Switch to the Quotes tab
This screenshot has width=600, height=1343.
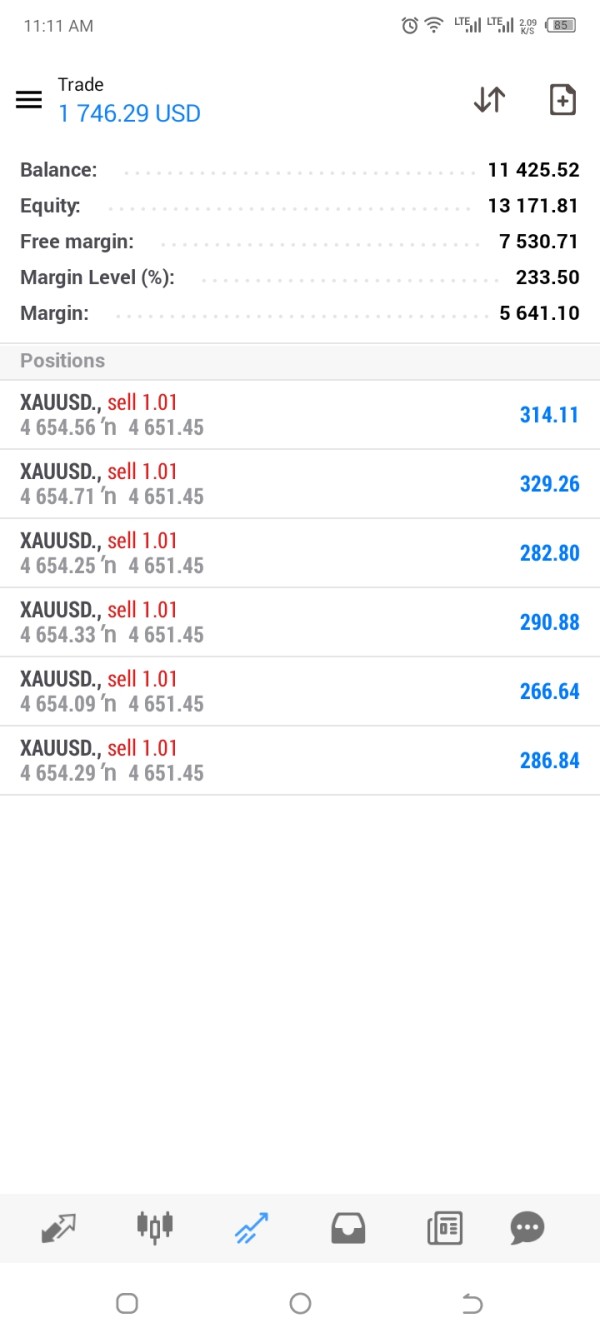point(59,1227)
